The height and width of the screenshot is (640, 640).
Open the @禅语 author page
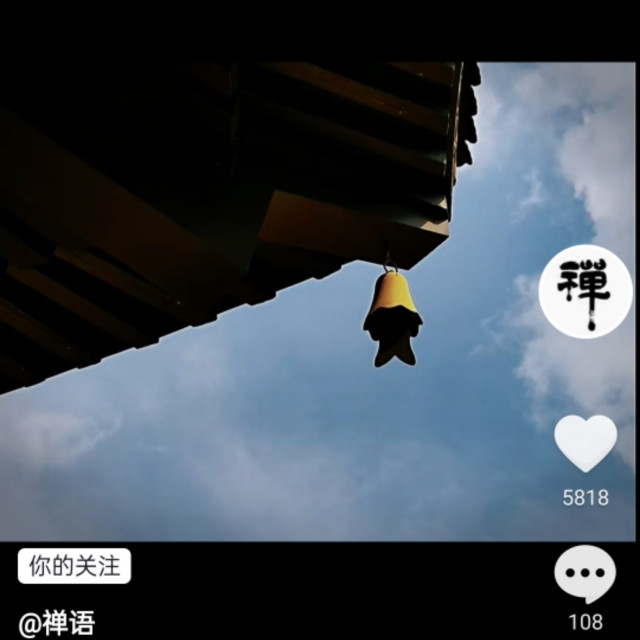57,625
